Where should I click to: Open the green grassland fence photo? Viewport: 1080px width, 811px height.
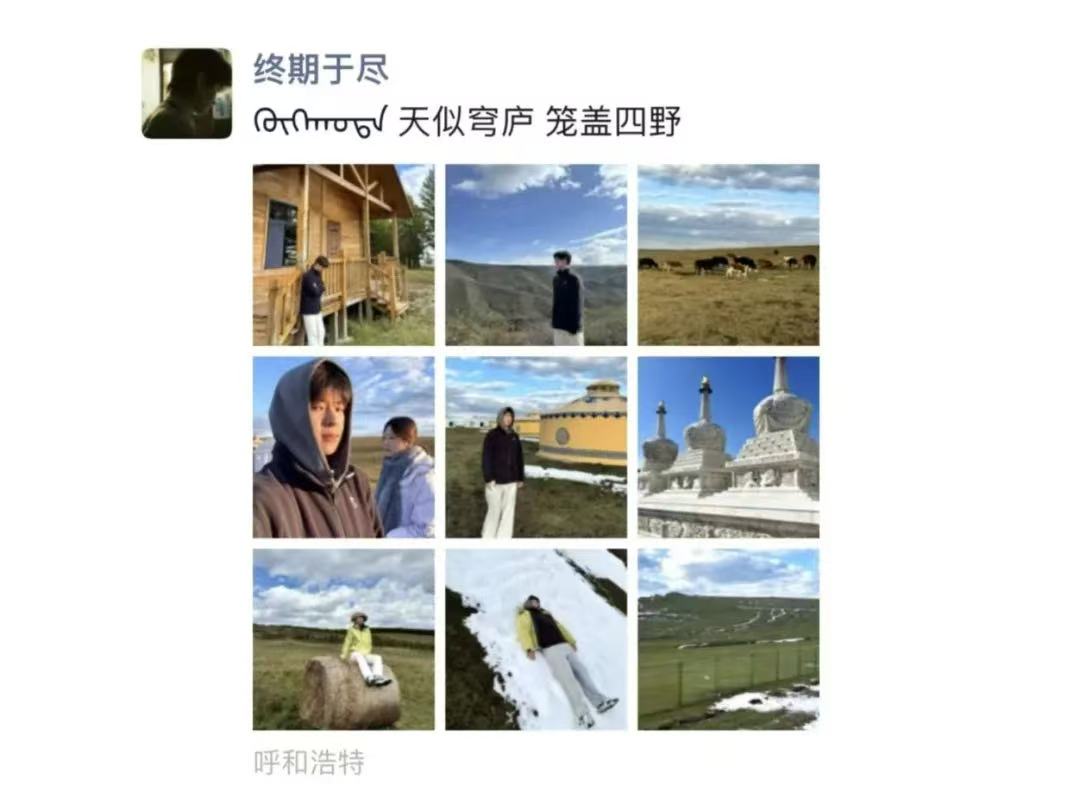pos(728,639)
